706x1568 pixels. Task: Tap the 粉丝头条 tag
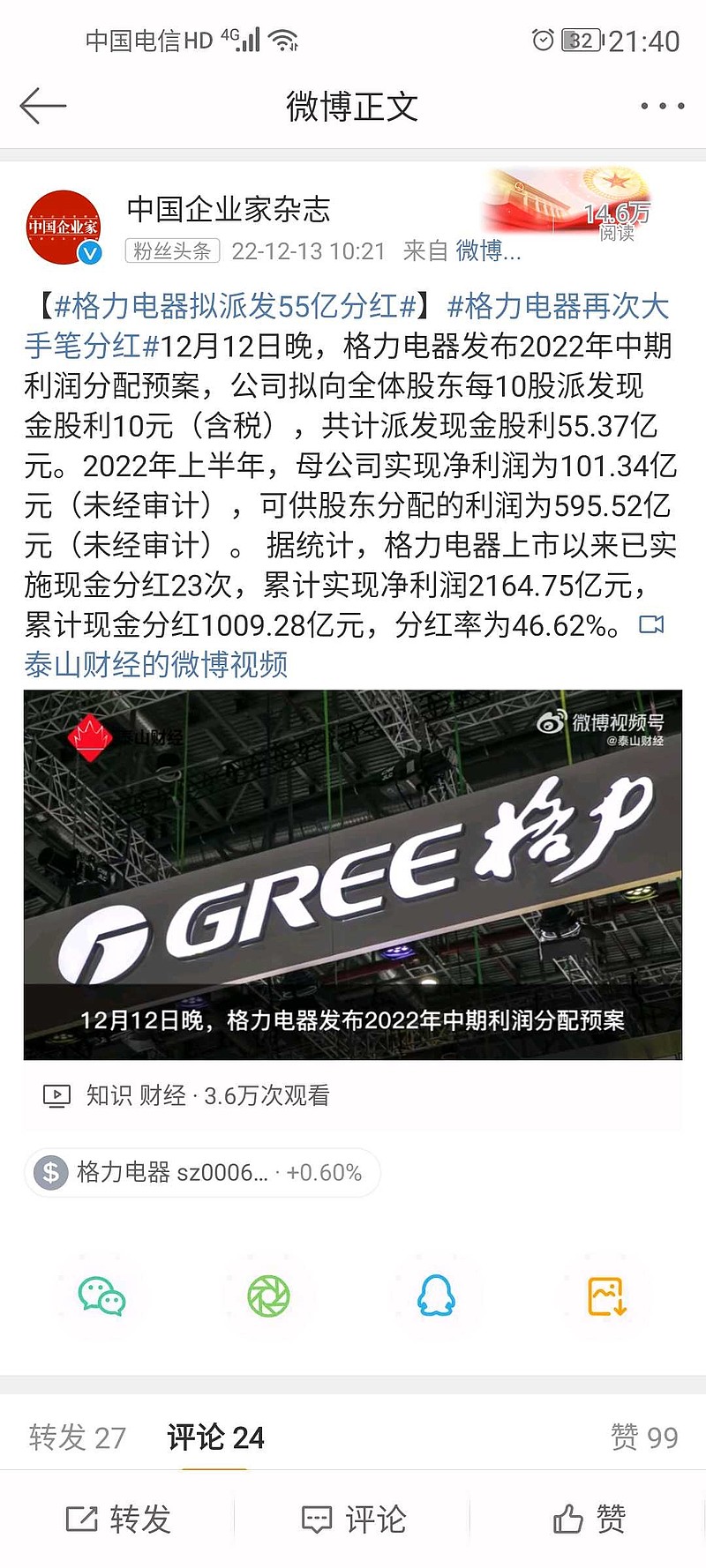coord(172,251)
